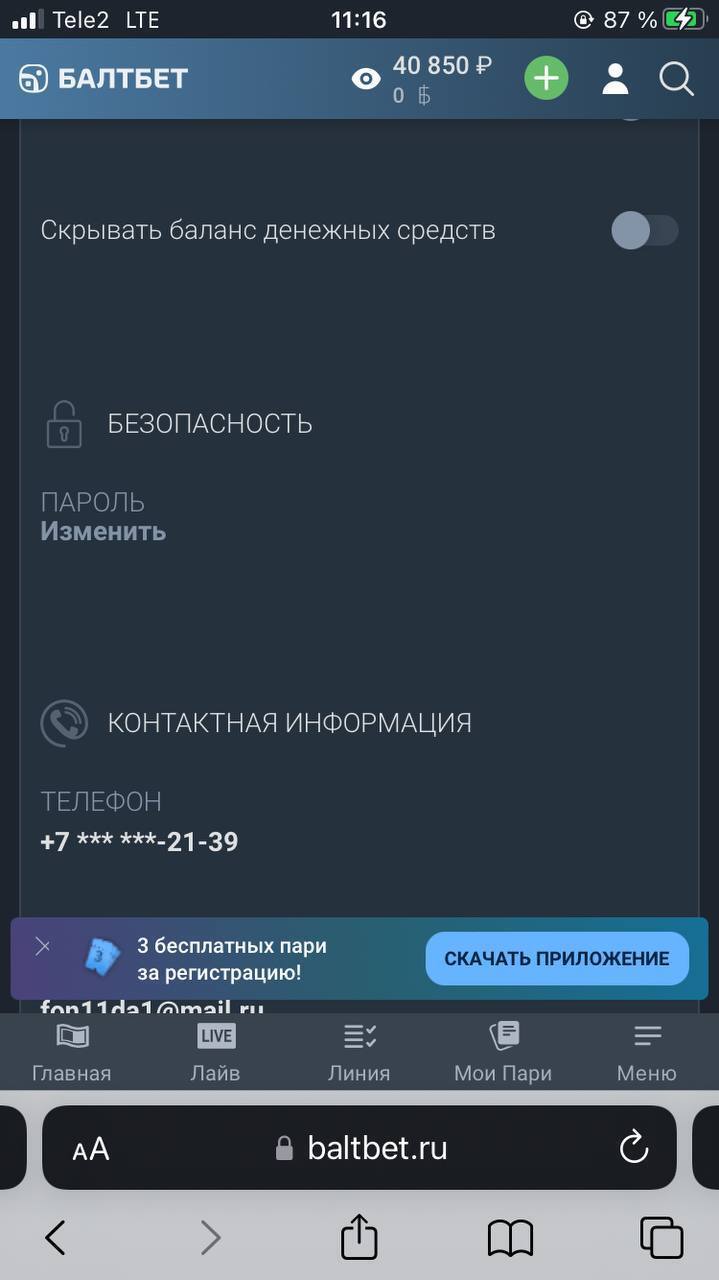Screen dimensions: 719x1280
Task: Switch to the Лайв tab
Action: tap(216, 1053)
